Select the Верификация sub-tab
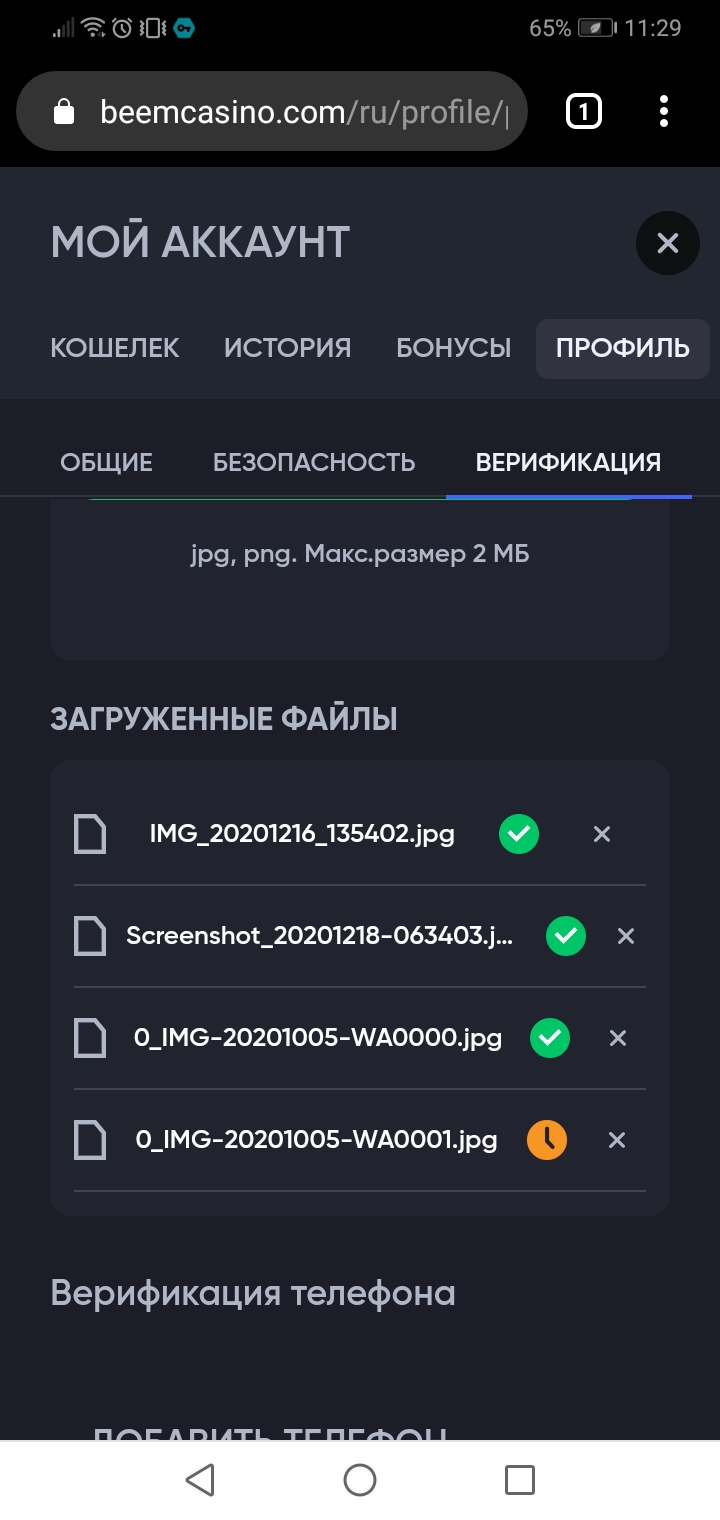Screen dimensions: 720x1520 coord(568,463)
